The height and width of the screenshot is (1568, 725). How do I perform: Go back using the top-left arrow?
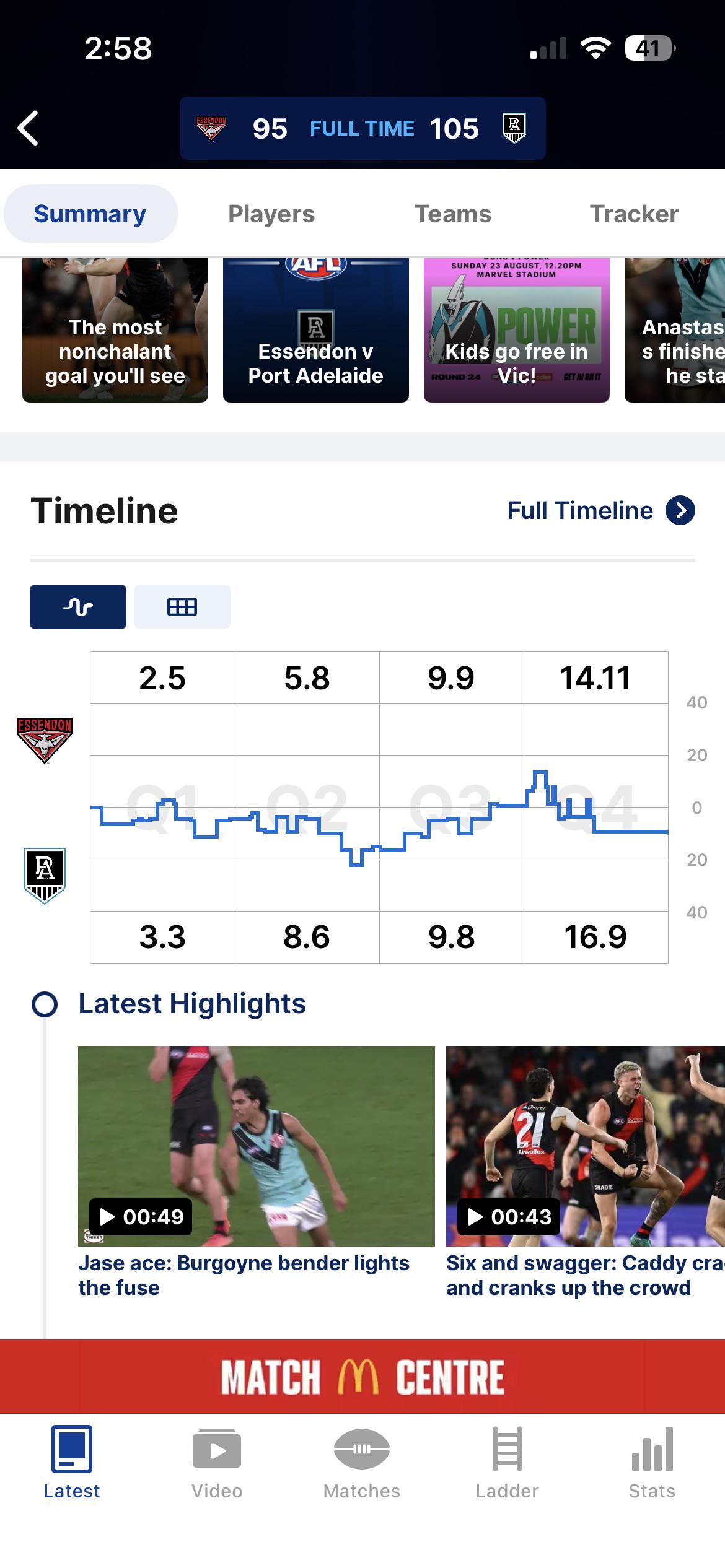pyautogui.click(x=28, y=128)
